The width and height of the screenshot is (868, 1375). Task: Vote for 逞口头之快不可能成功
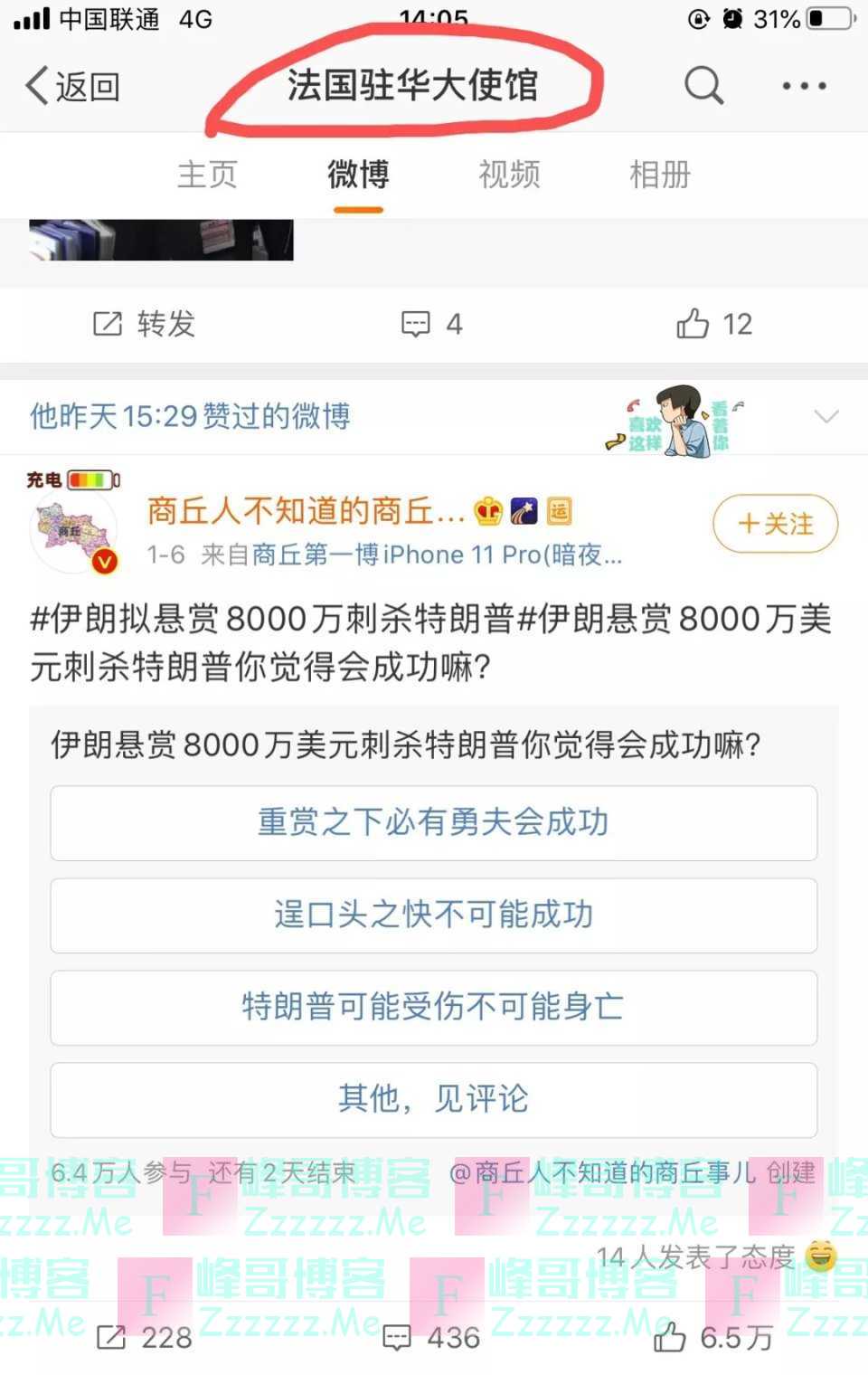tap(433, 915)
